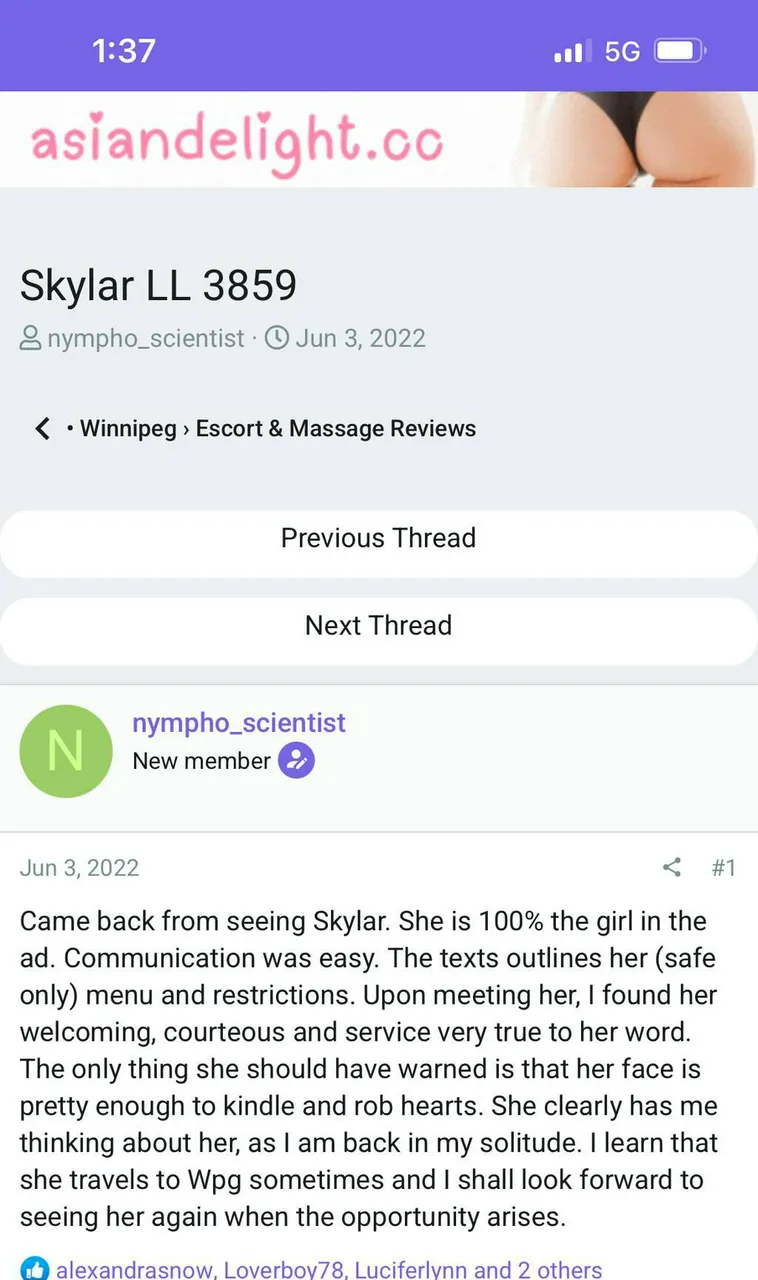758x1280 pixels.
Task: Open the asiandelight.cc site logo
Action: point(235,140)
